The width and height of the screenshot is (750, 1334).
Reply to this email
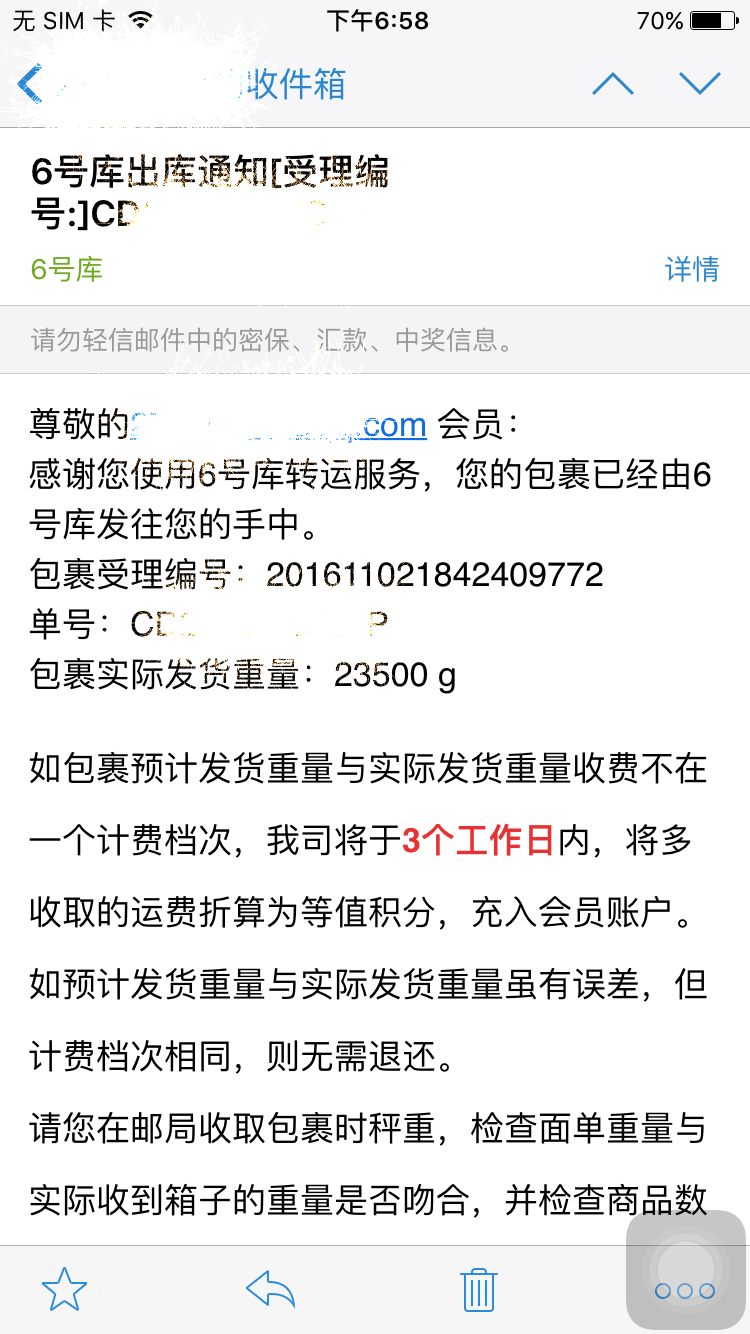click(x=270, y=1290)
